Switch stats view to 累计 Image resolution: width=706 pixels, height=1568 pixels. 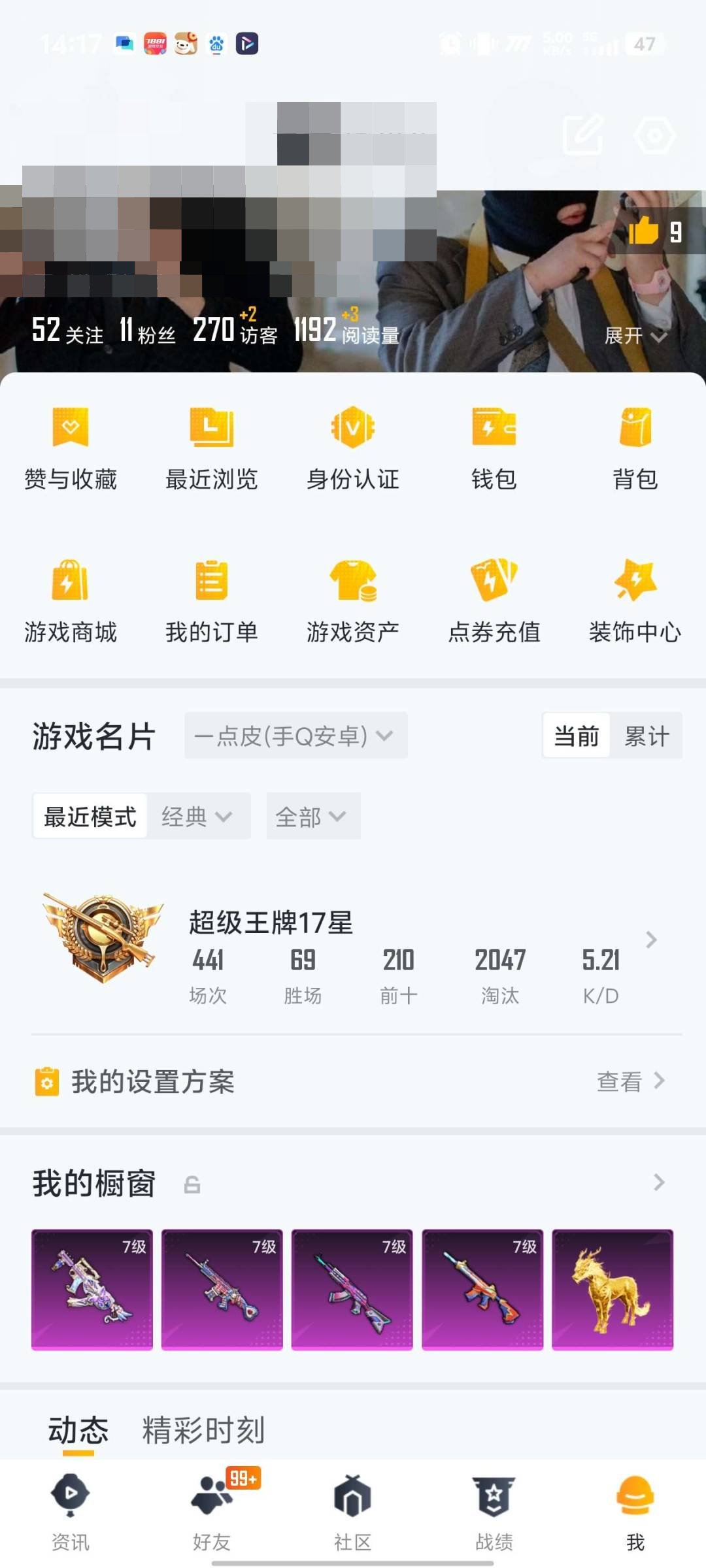coord(648,736)
